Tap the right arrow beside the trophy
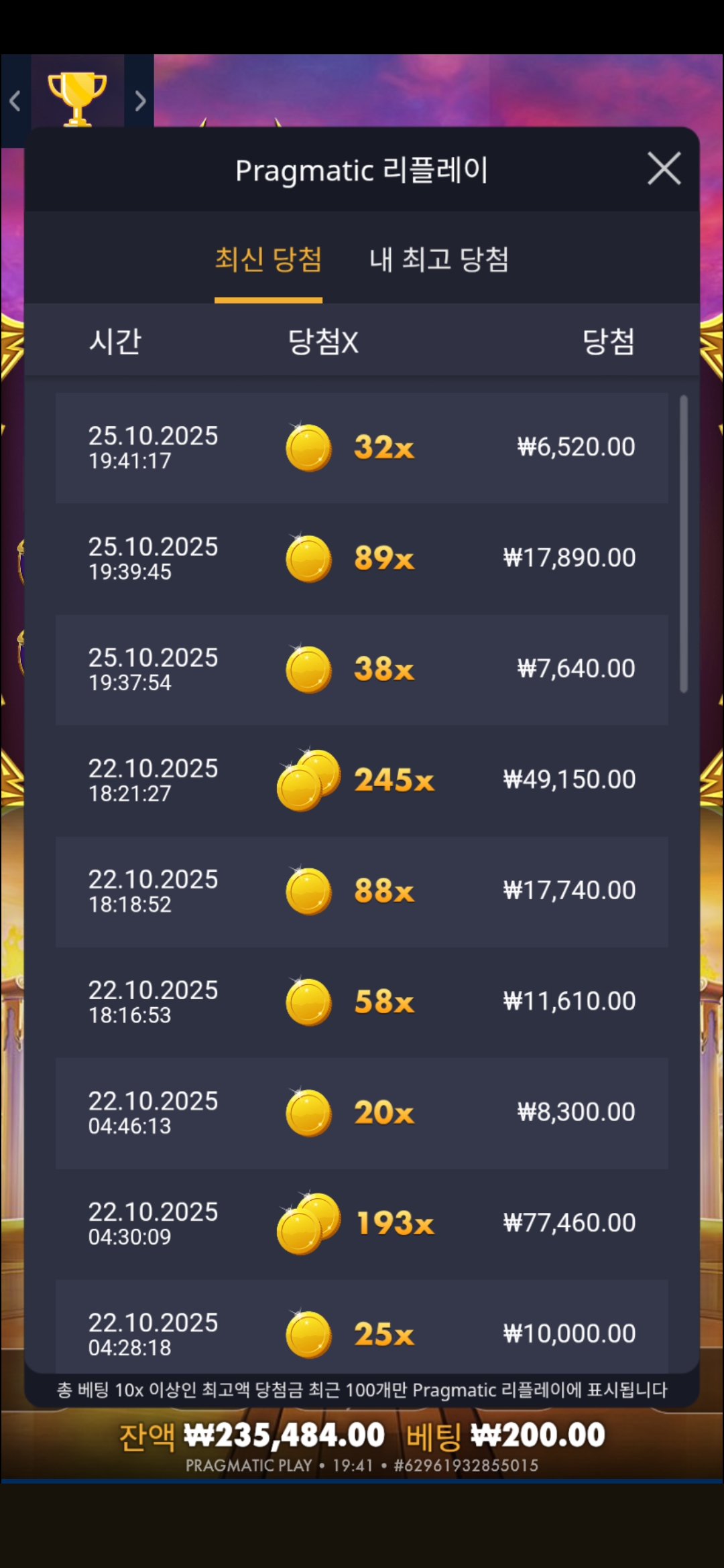This screenshot has height=1568, width=724. coord(140,101)
